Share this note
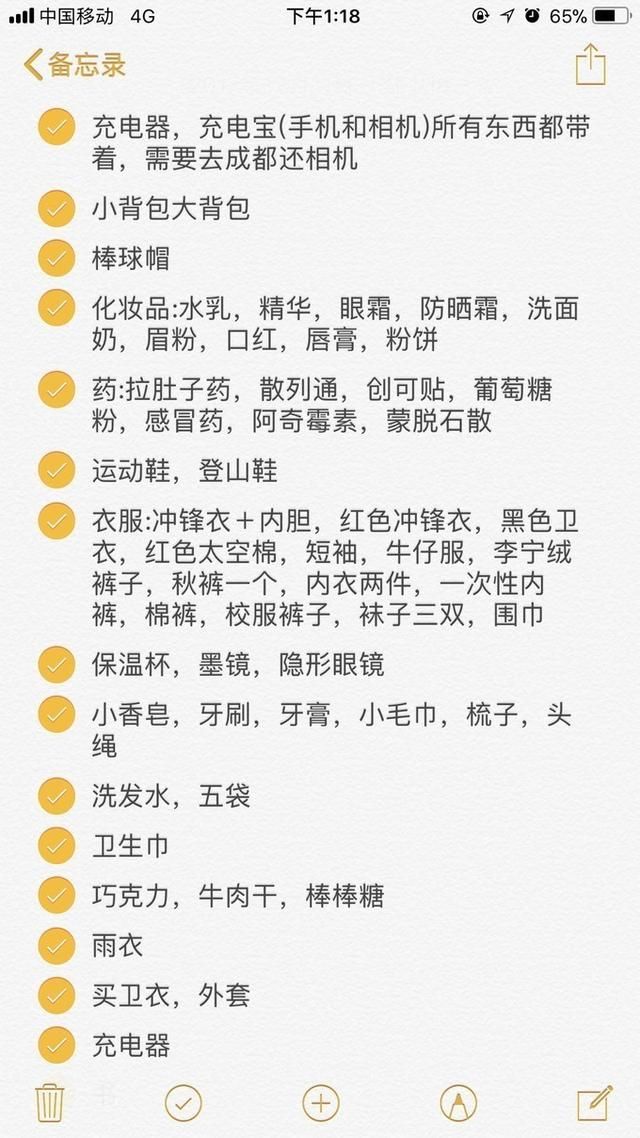 [590, 65]
